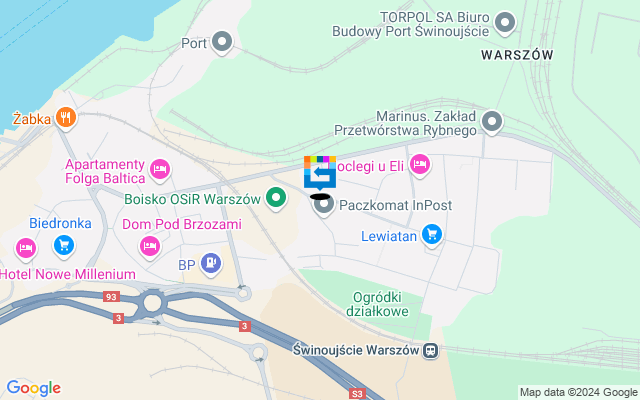Open the TORPOL SA Biuro Budowy marker
Screen dimensions: 640x400
coord(505,21)
